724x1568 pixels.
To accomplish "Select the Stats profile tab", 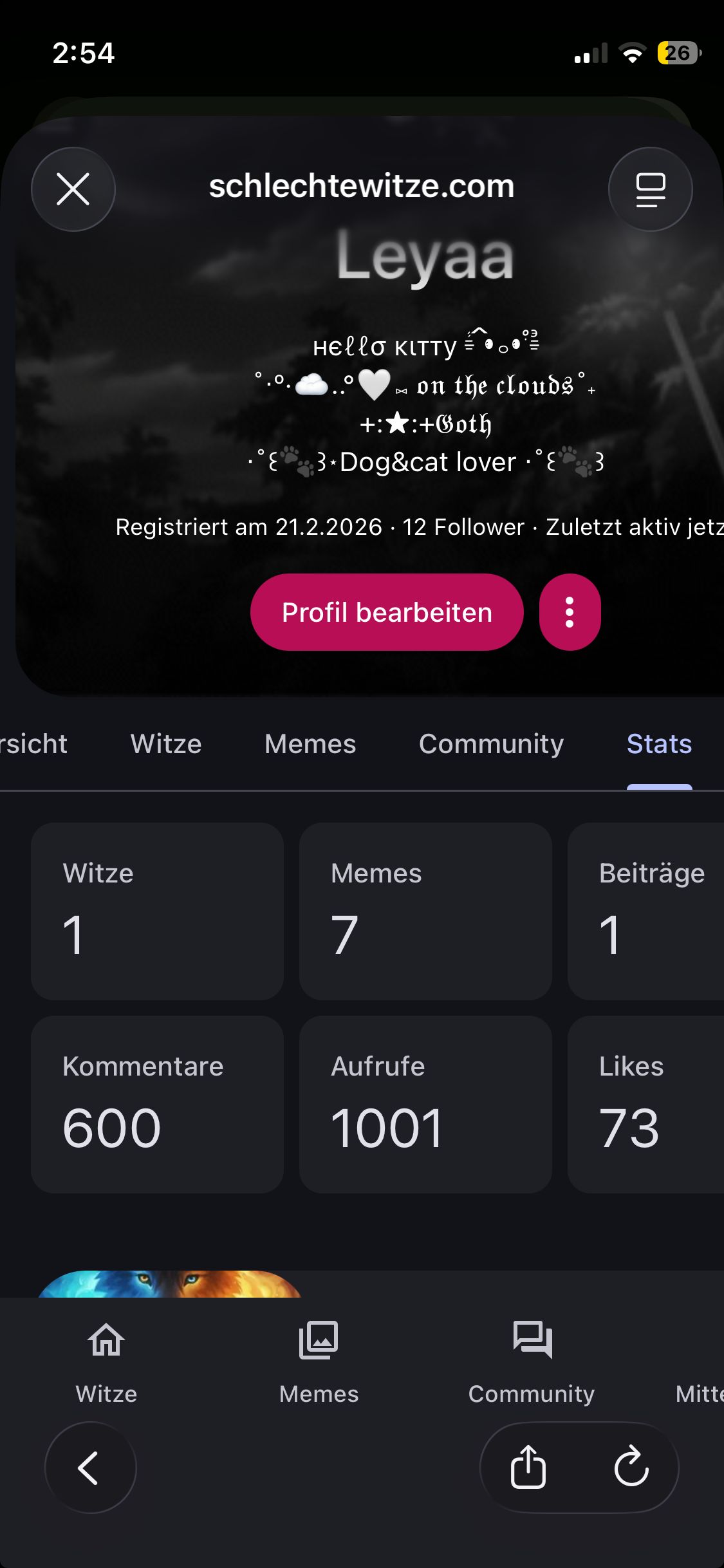I will [659, 744].
